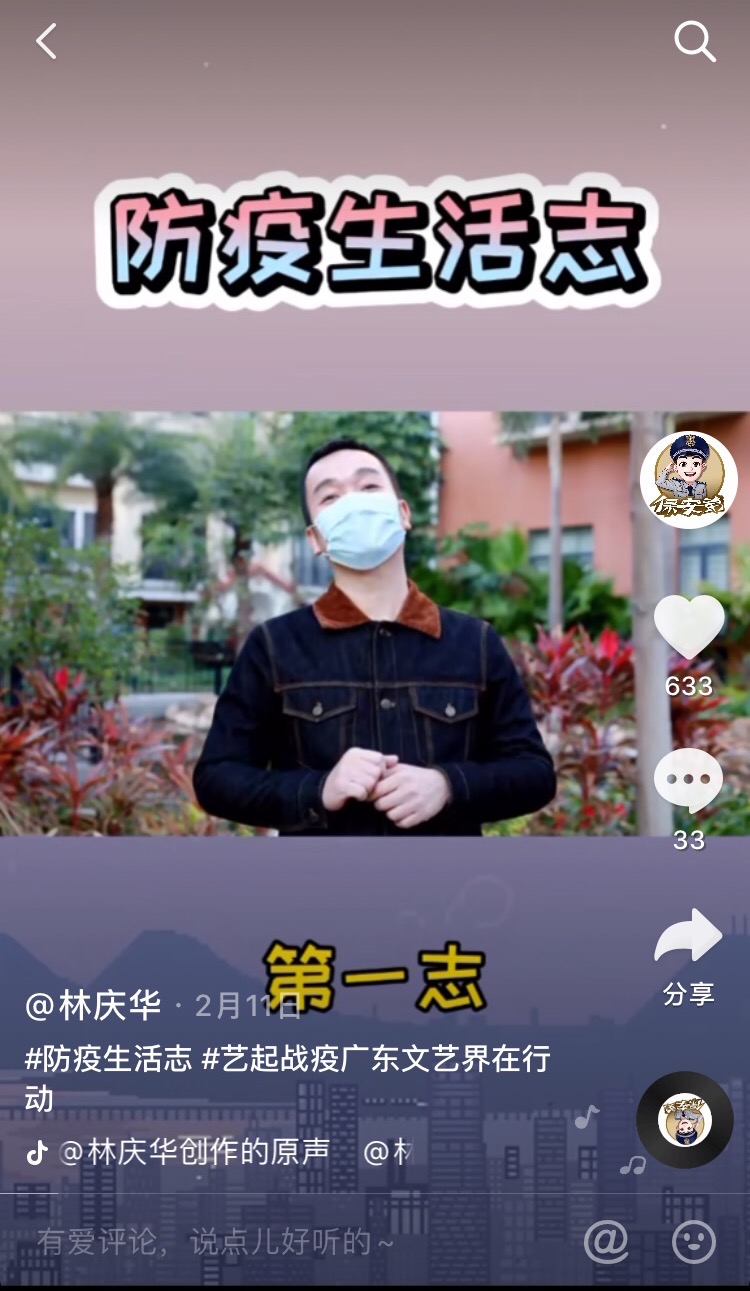The image size is (750, 1291).
Task: Open the emoji smiley picker
Action: coord(693,1242)
